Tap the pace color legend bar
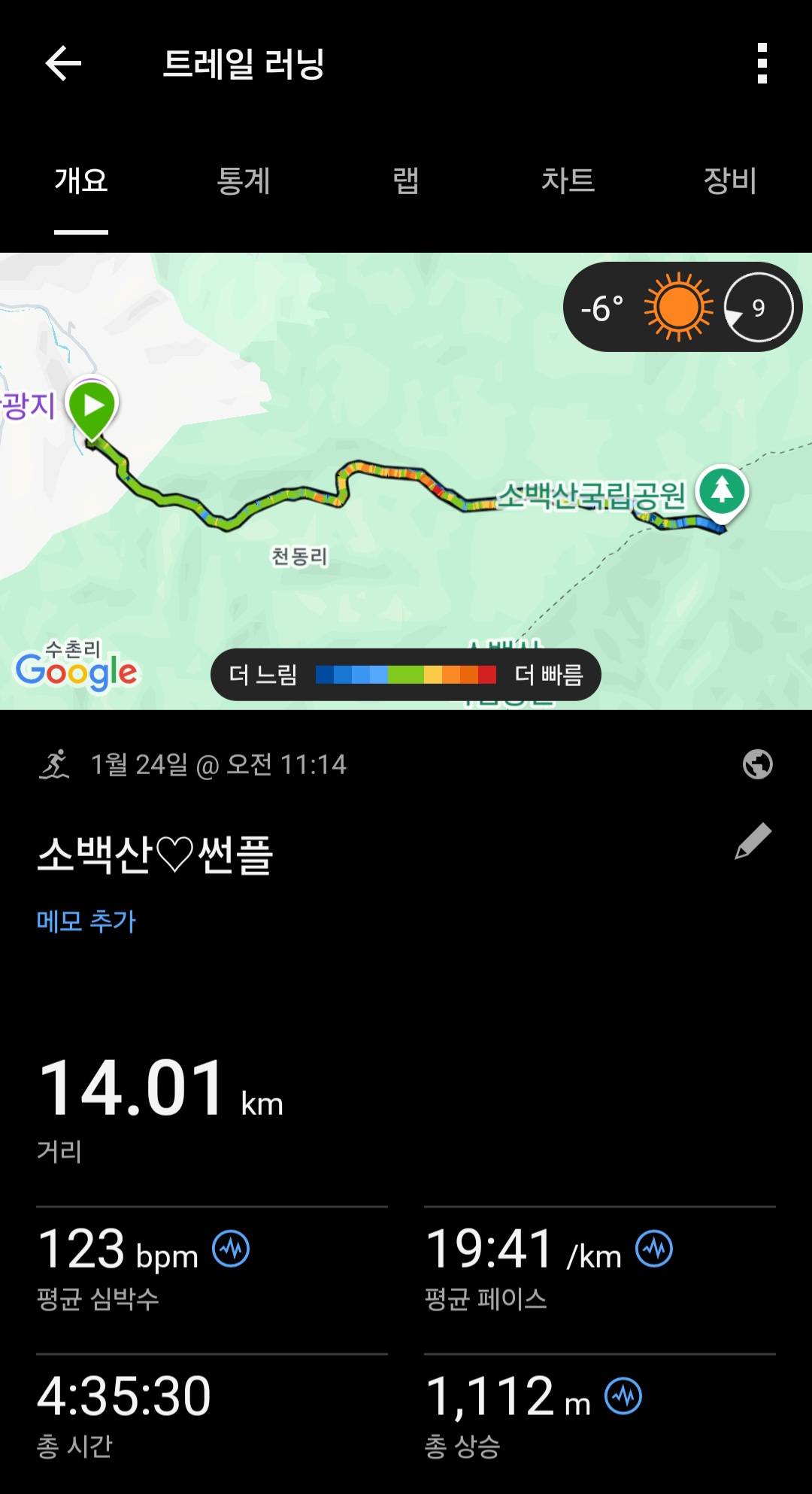Image resolution: width=812 pixels, height=1494 pixels. pyautogui.click(x=406, y=675)
